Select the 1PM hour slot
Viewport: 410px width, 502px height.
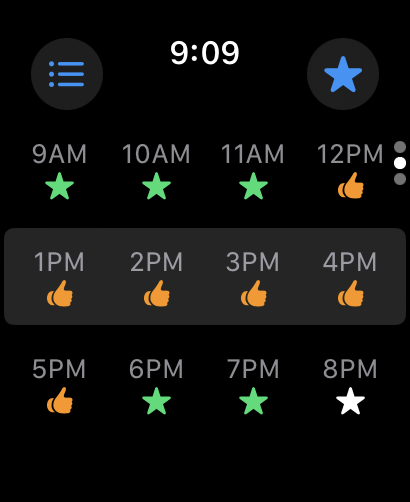click(59, 279)
